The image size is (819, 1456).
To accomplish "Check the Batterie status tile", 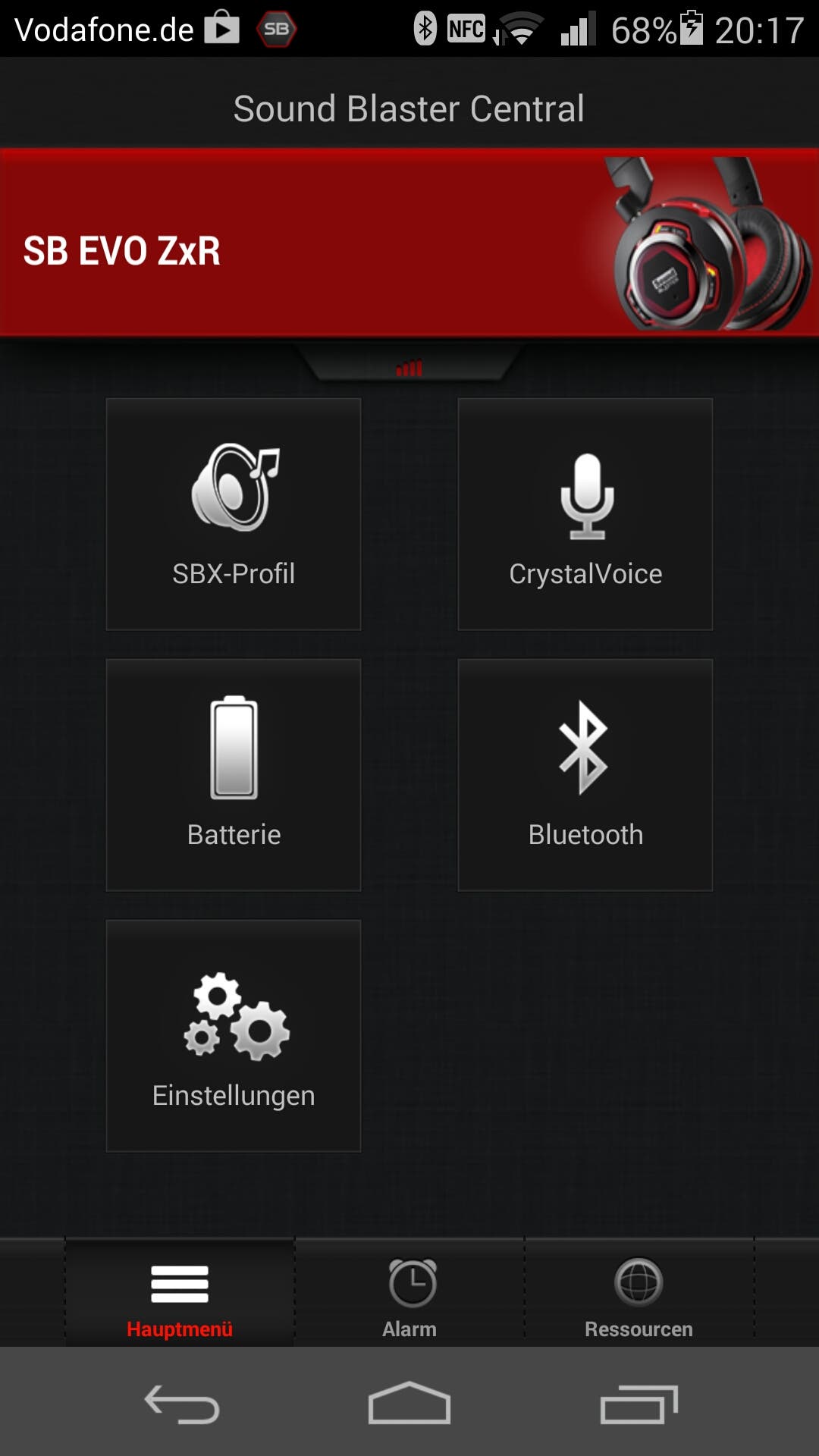I will (x=234, y=775).
